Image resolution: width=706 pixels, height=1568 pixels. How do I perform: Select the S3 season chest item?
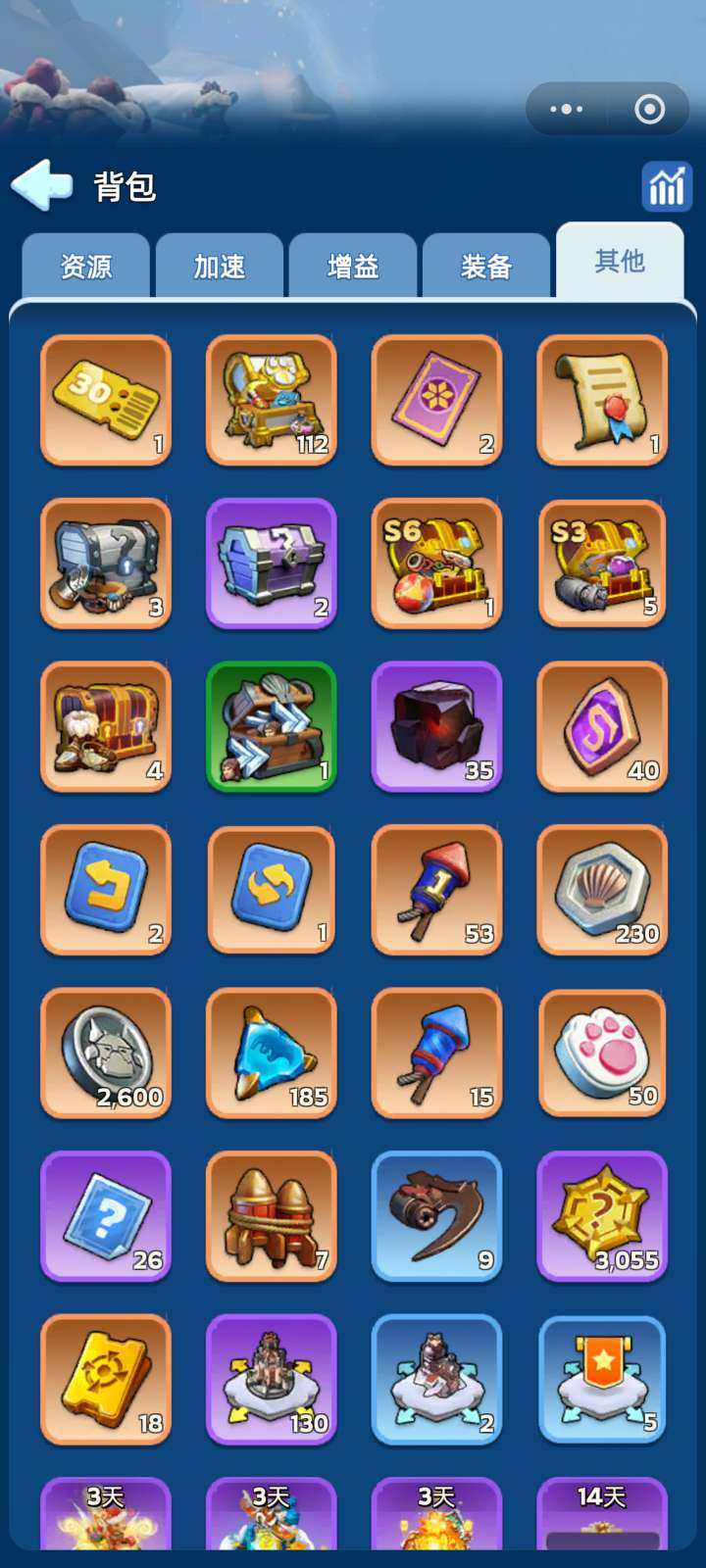(602, 563)
